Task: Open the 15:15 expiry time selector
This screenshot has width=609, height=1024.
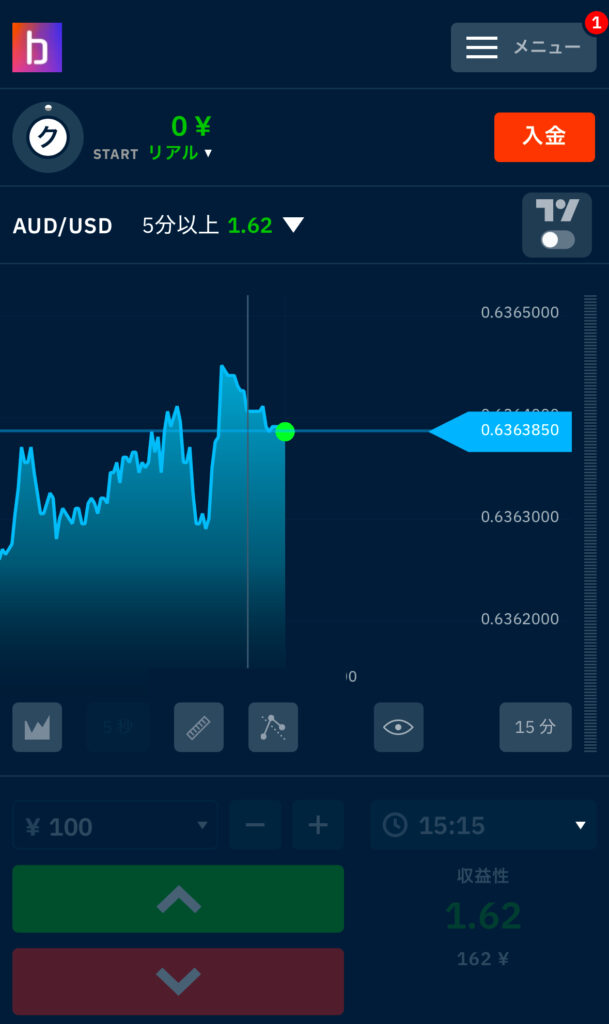Action: pos(484,825)
